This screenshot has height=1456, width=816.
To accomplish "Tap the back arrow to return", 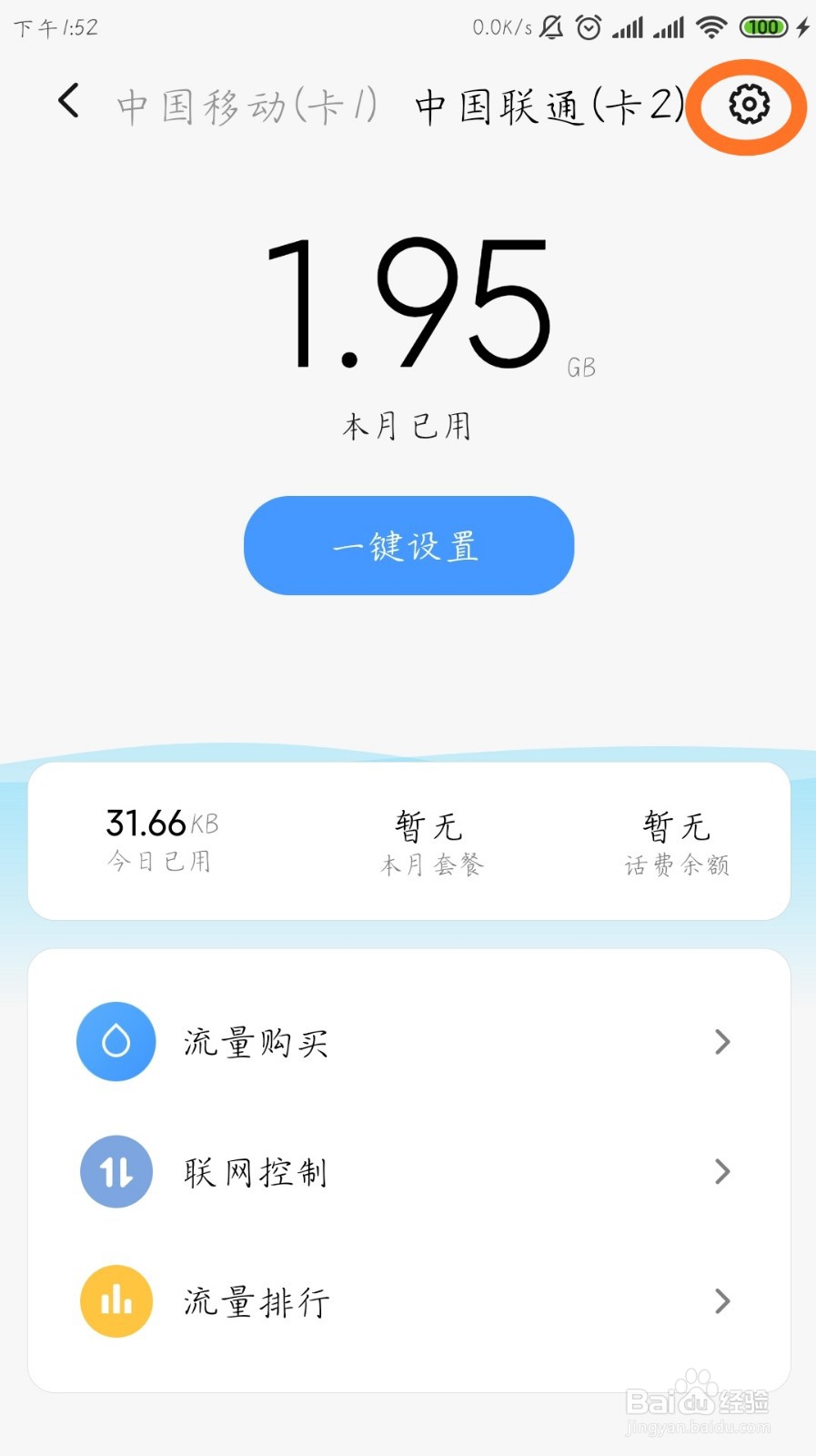I will [69, 102].
